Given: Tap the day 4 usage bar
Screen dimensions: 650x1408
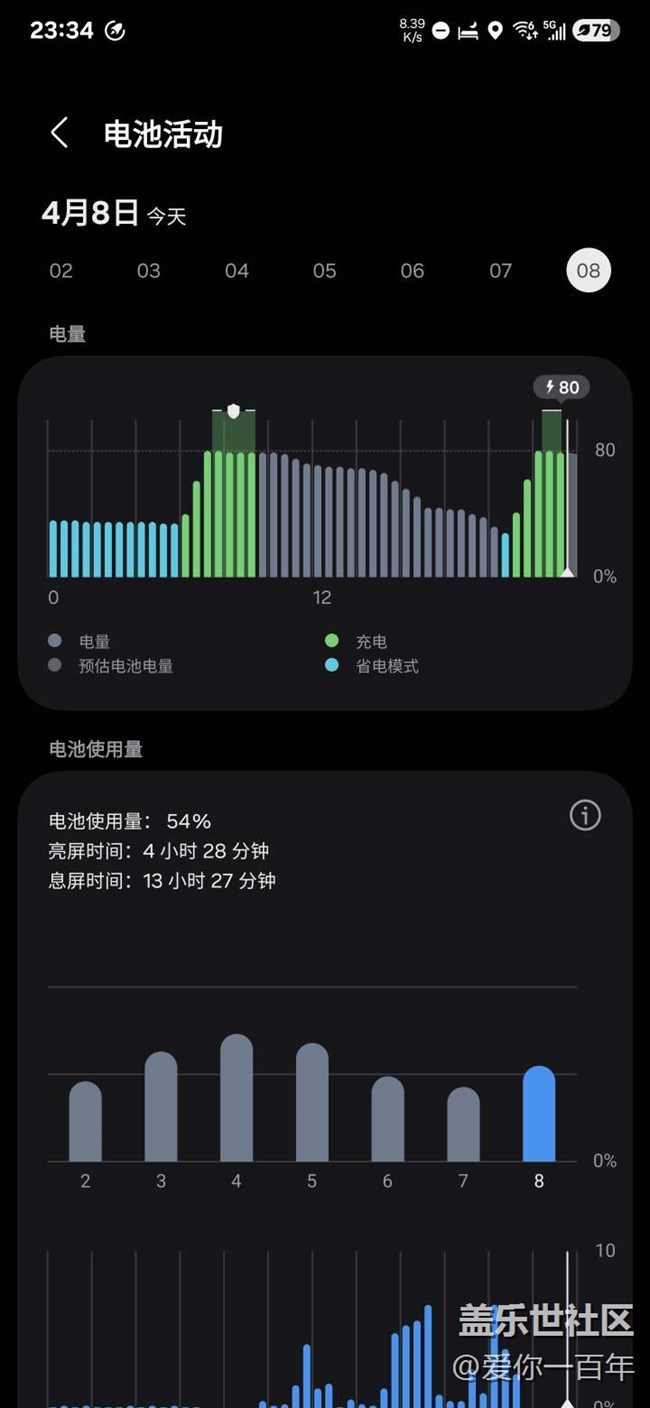Looking at the screenshot, I should (236, 1098).
